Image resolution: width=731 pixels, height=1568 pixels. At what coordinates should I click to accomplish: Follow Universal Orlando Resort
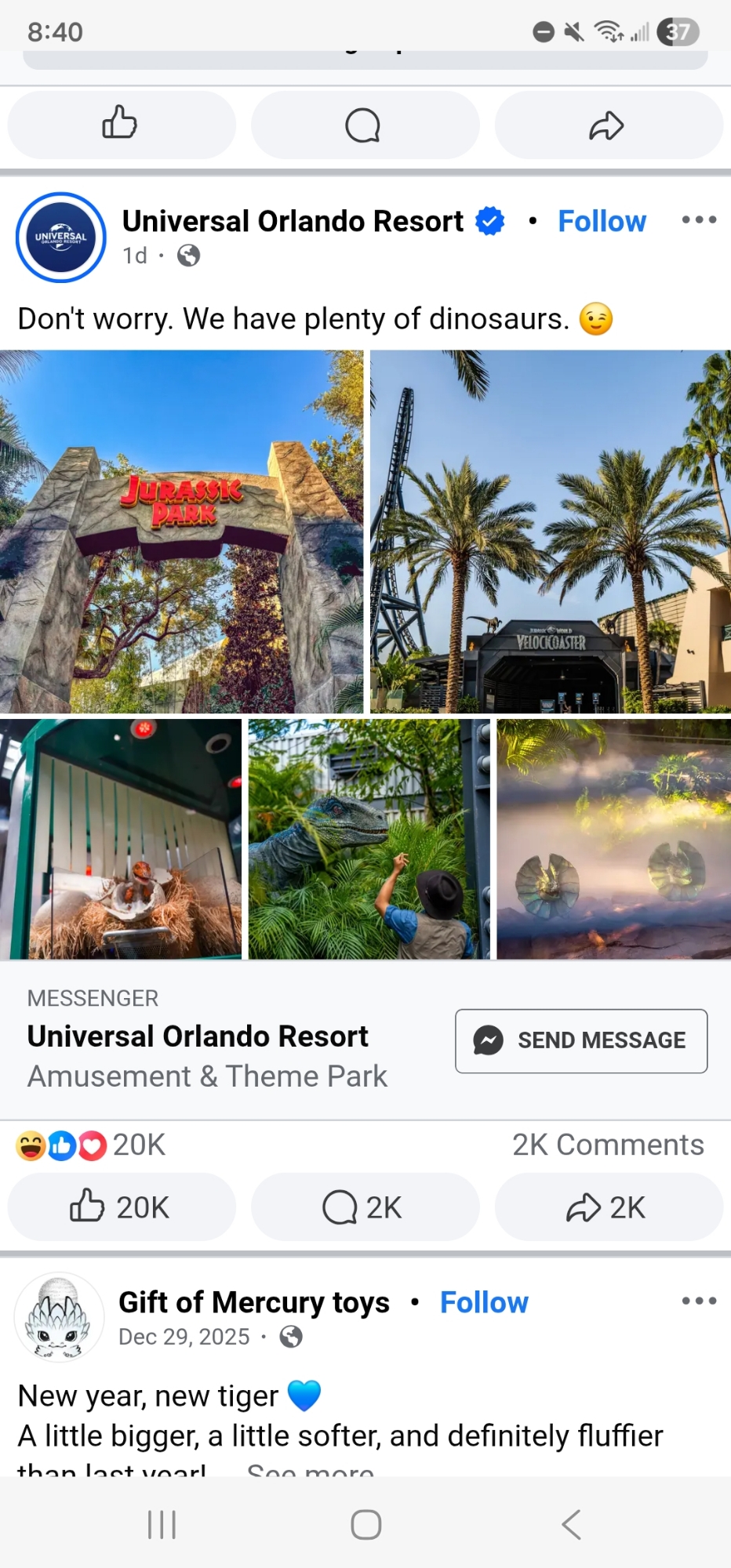[x=602, y=222]
